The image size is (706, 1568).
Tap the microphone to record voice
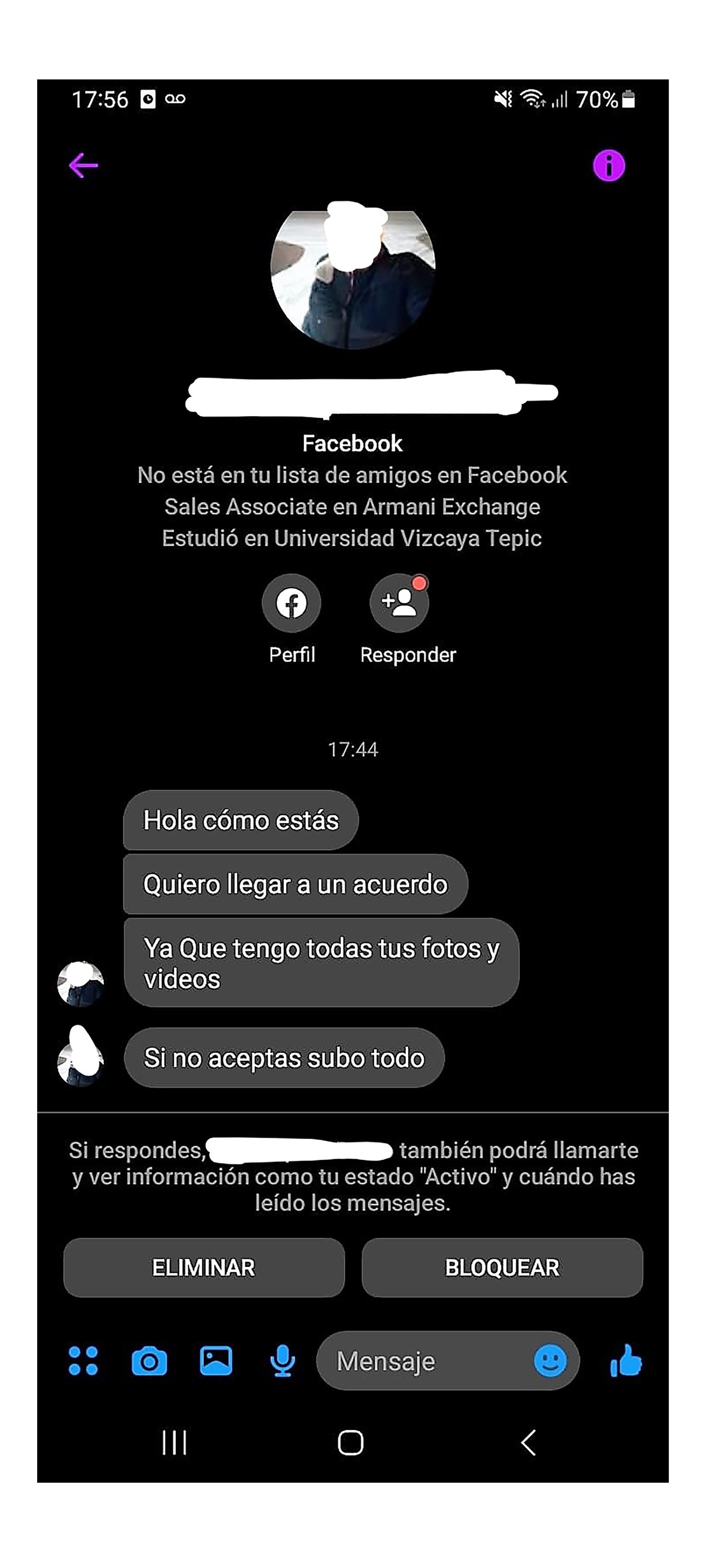tap(283, 1361)
